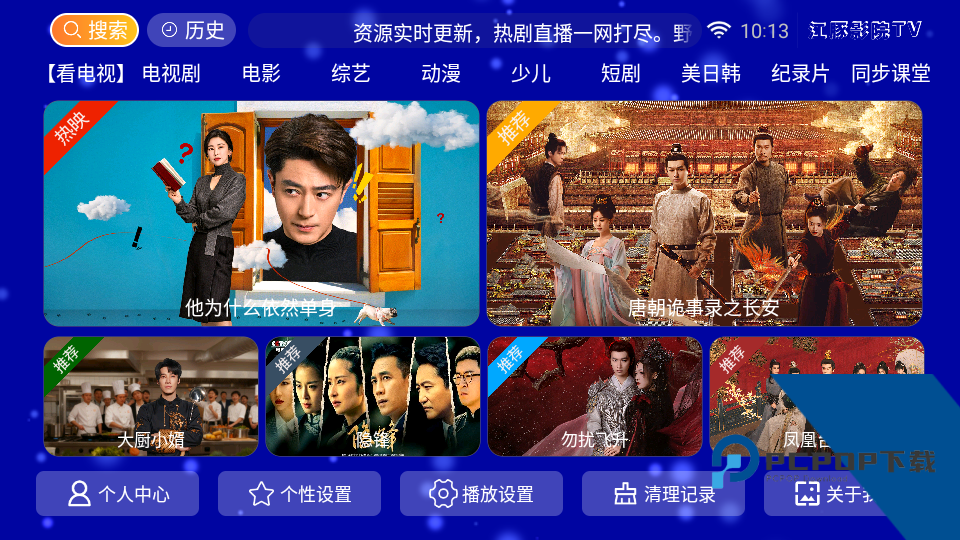Switch to the 短剧 tab
Screen dimensions: 960x540
(621, 73)
